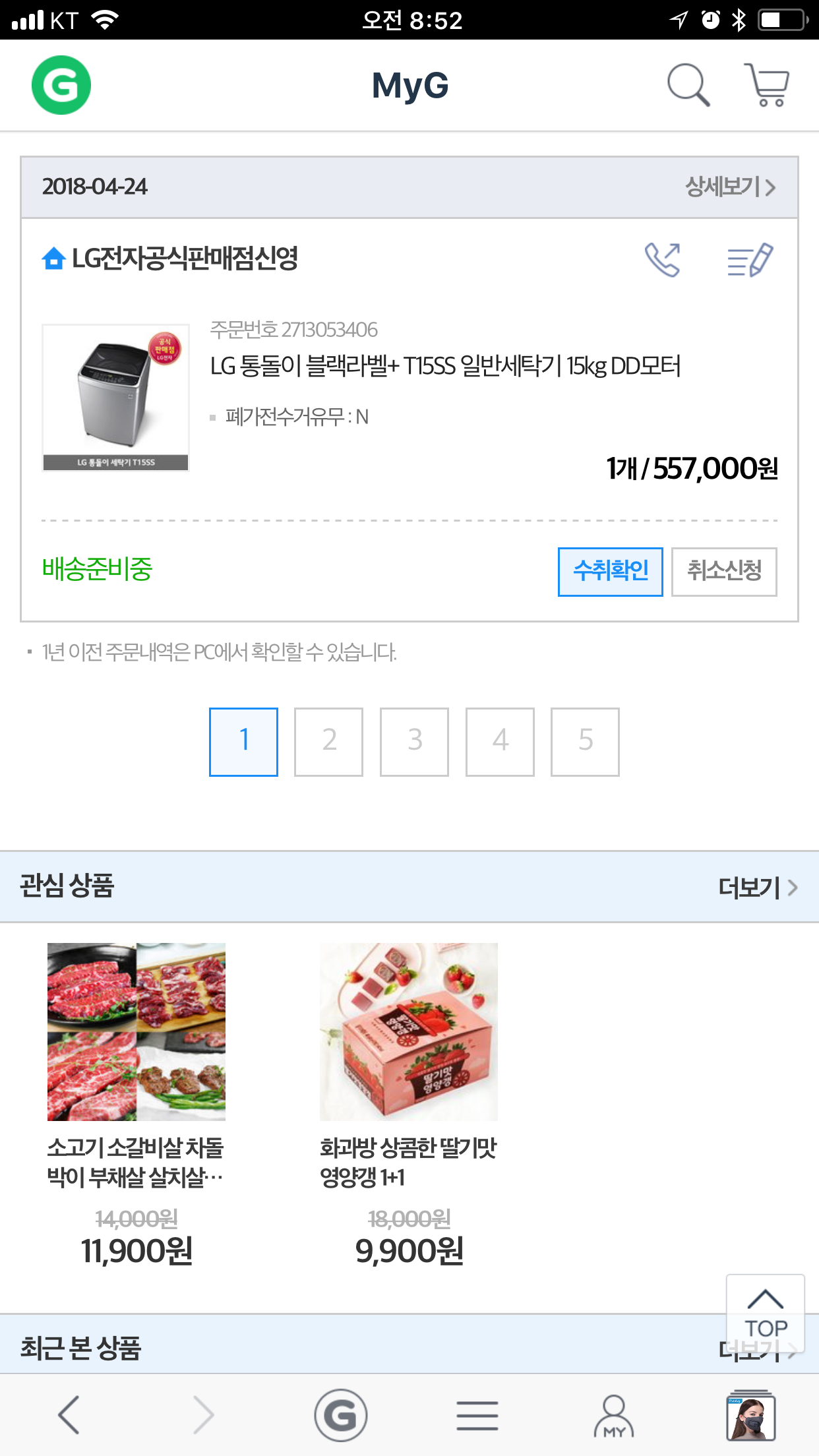Open the recently viewed item thumbnail
819x1456 pixels.
[x=750, y=1415]
